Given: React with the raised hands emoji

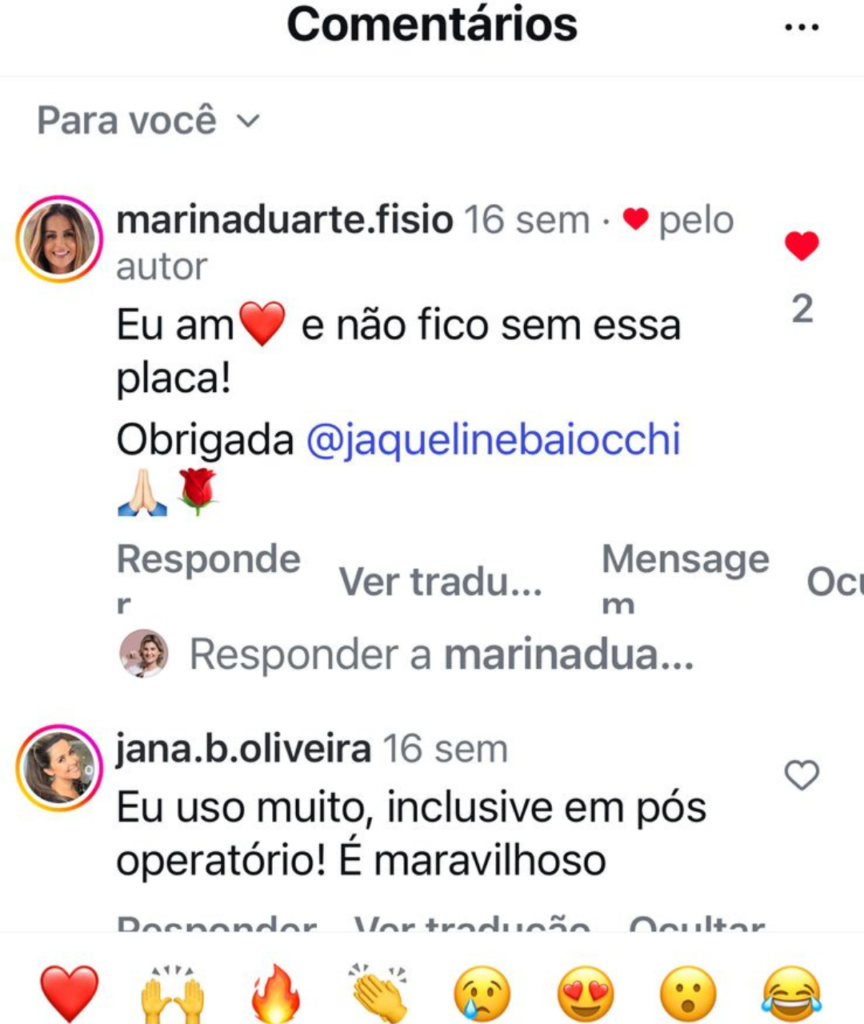Looking at the screenshot, I should pos(173,992).
